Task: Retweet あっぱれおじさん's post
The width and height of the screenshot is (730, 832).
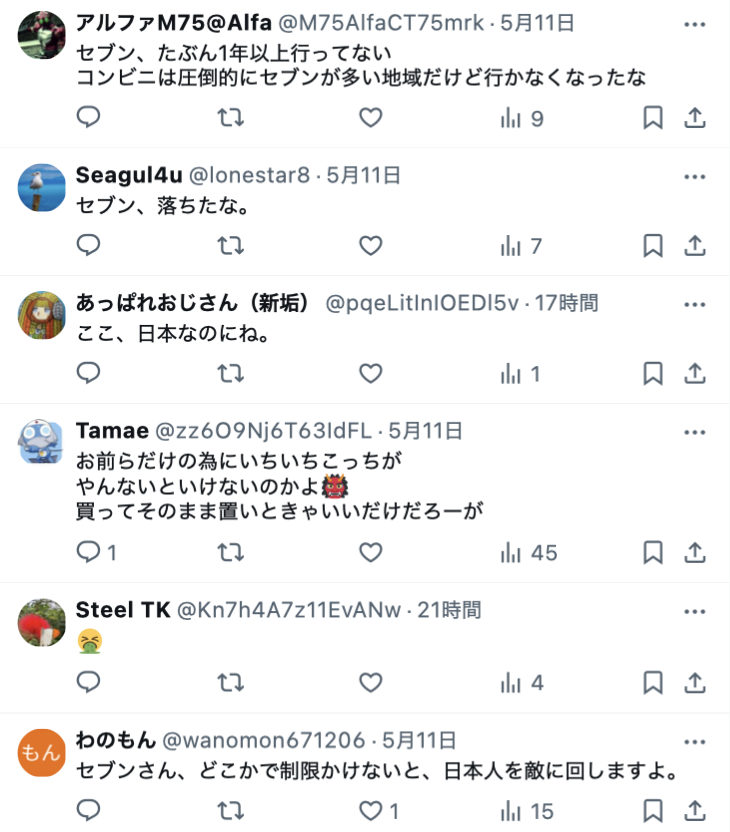Action: pyautogui.click(x=230, y=373)
